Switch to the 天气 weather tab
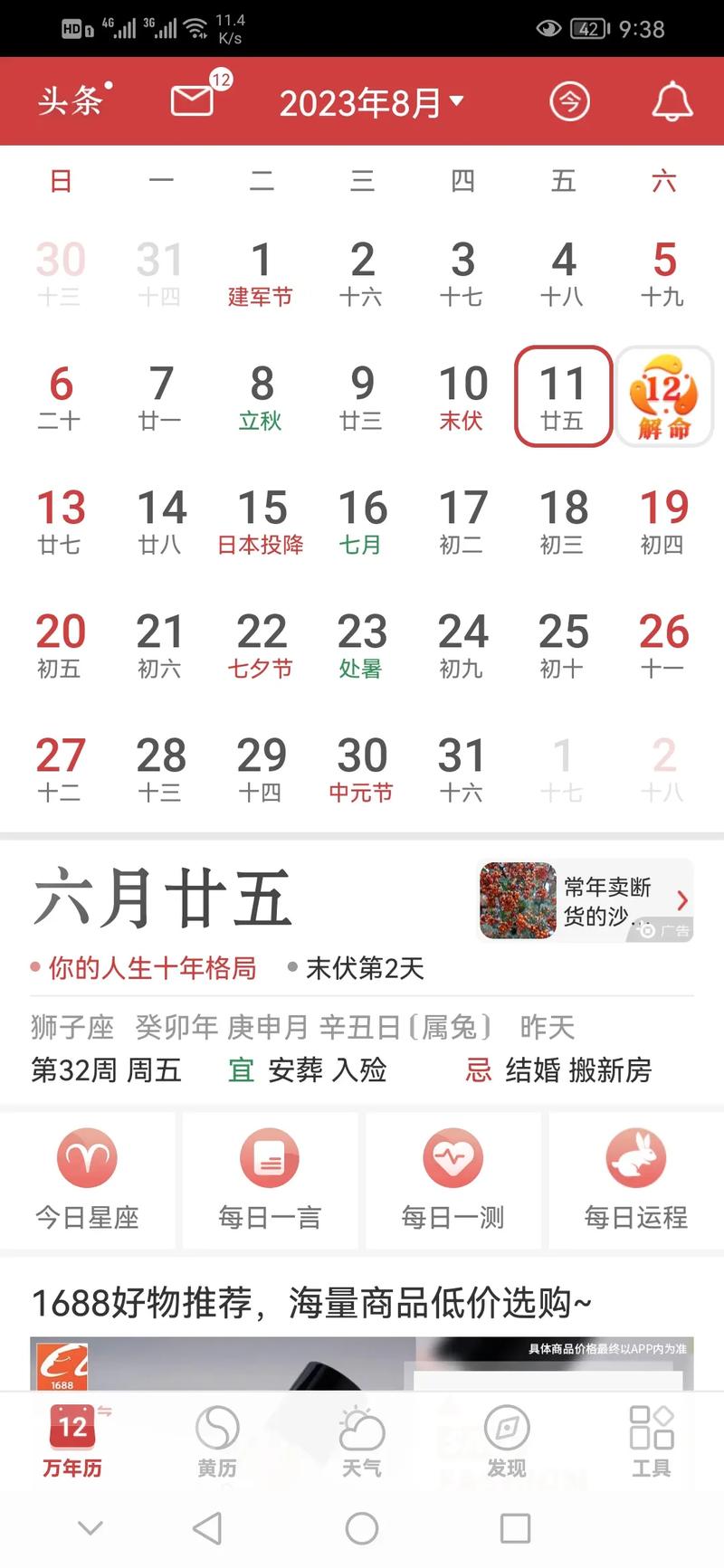Image resolution: width=724 pixels, height=1568 pixels. pos(362,1442)
